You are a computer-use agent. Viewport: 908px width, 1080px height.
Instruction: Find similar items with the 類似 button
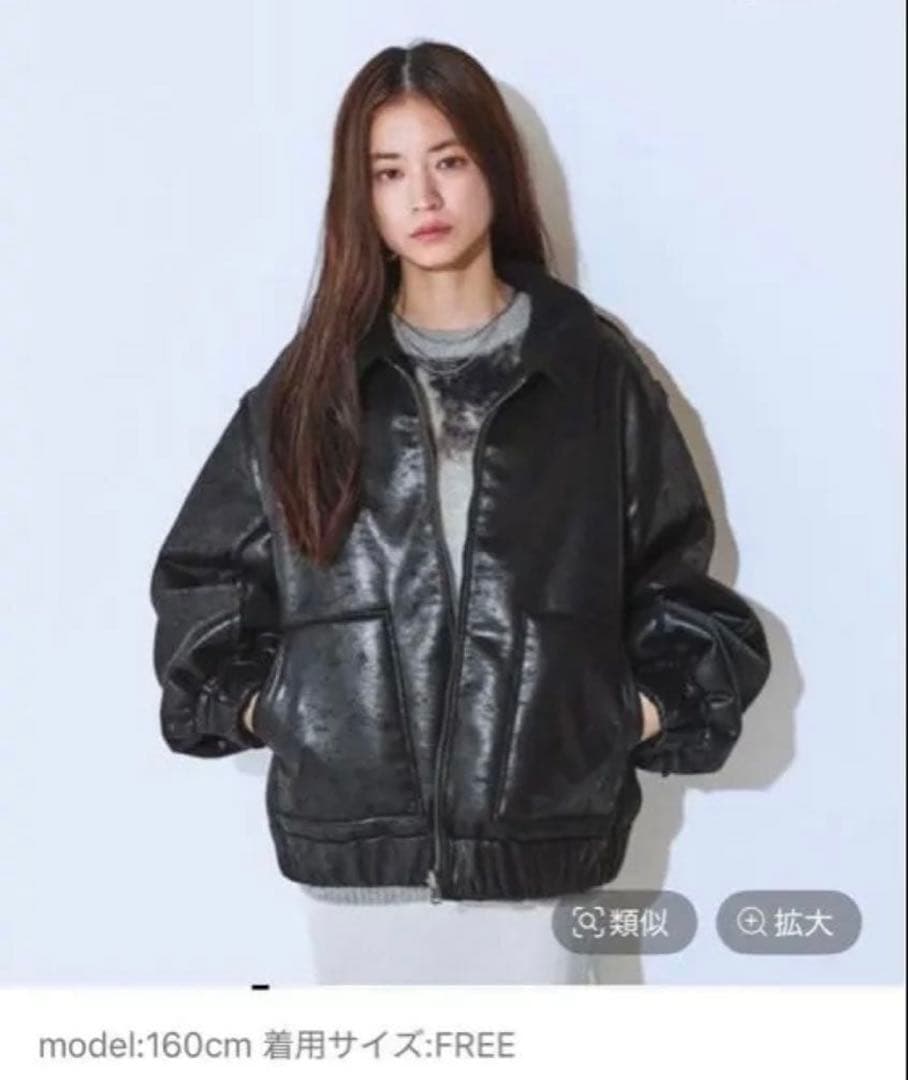tap(622, 922)
